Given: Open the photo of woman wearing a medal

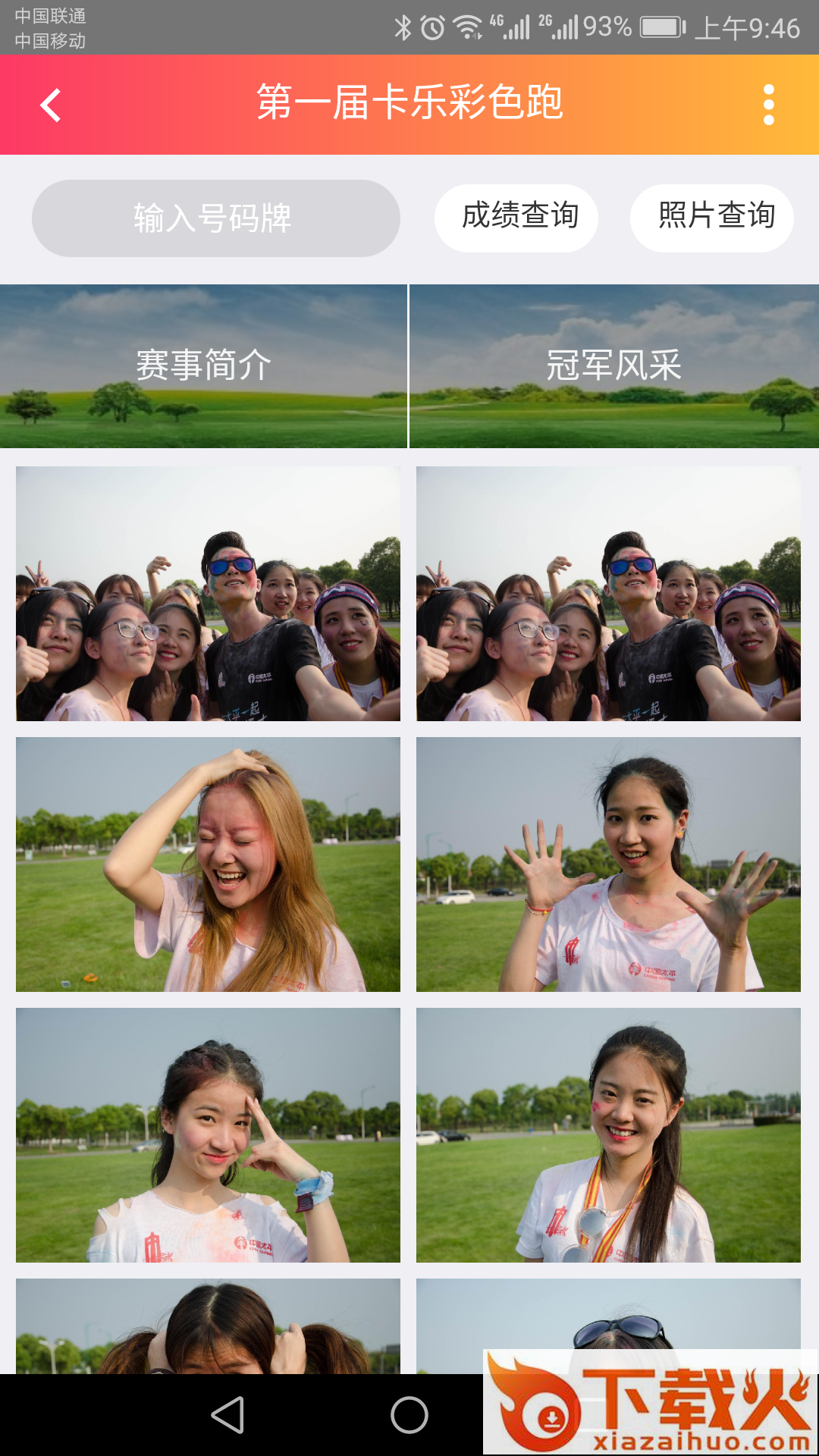Looking at the screenshot, I should 608,1135.
